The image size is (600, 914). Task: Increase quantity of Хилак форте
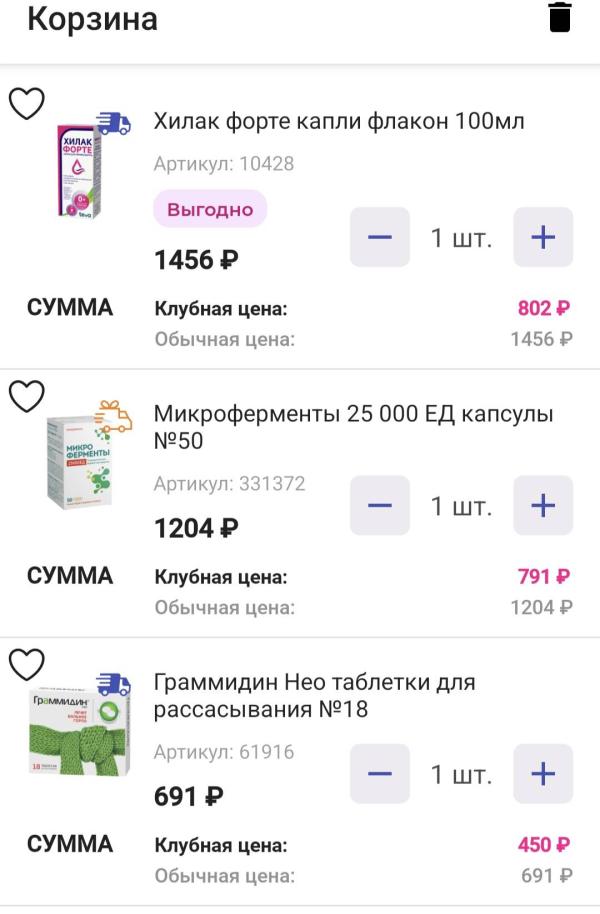coord(543,237)
